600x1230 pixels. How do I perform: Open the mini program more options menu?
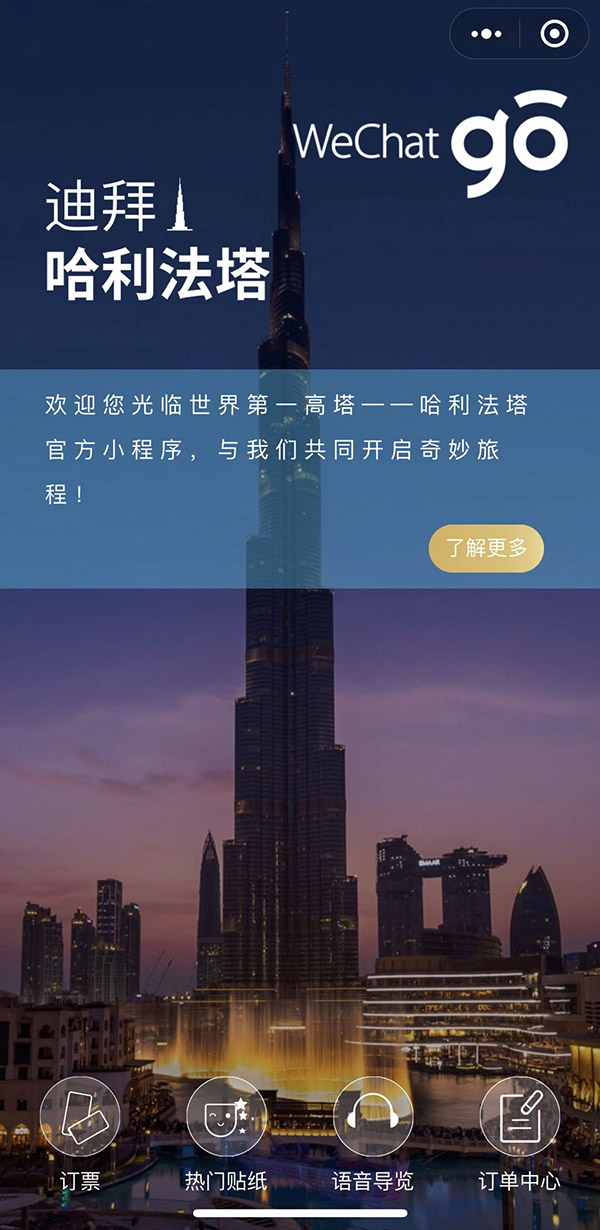pos(486,34)
